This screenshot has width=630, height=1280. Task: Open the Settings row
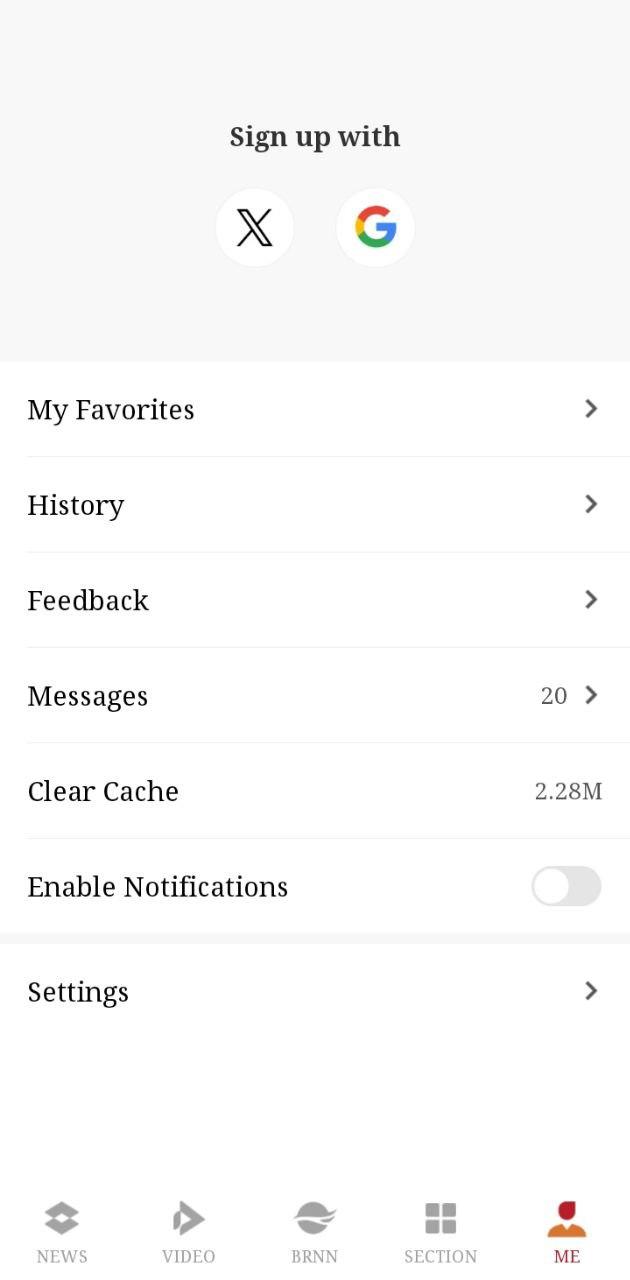coord(314,991)
